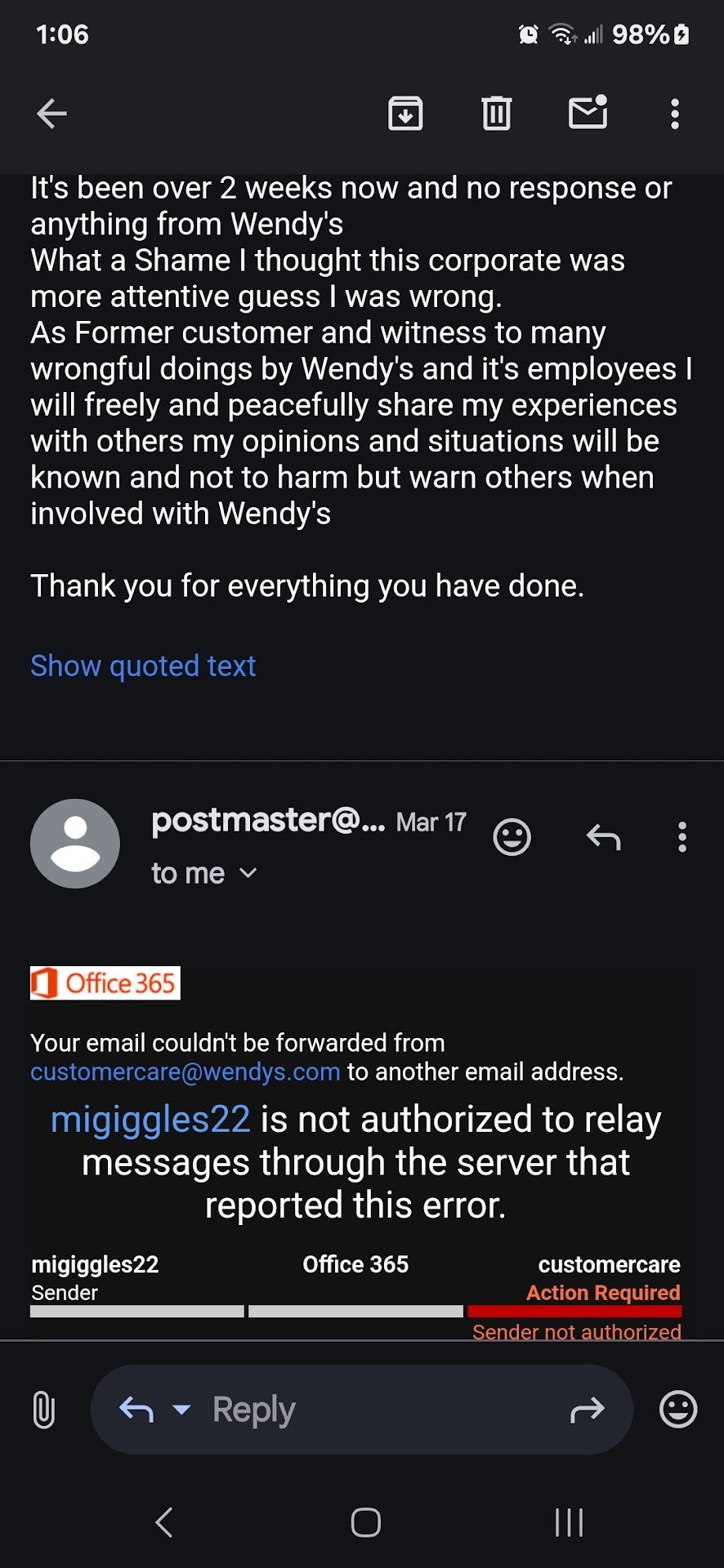Open reply type dropdown arrow

[x=181, y=1410]
